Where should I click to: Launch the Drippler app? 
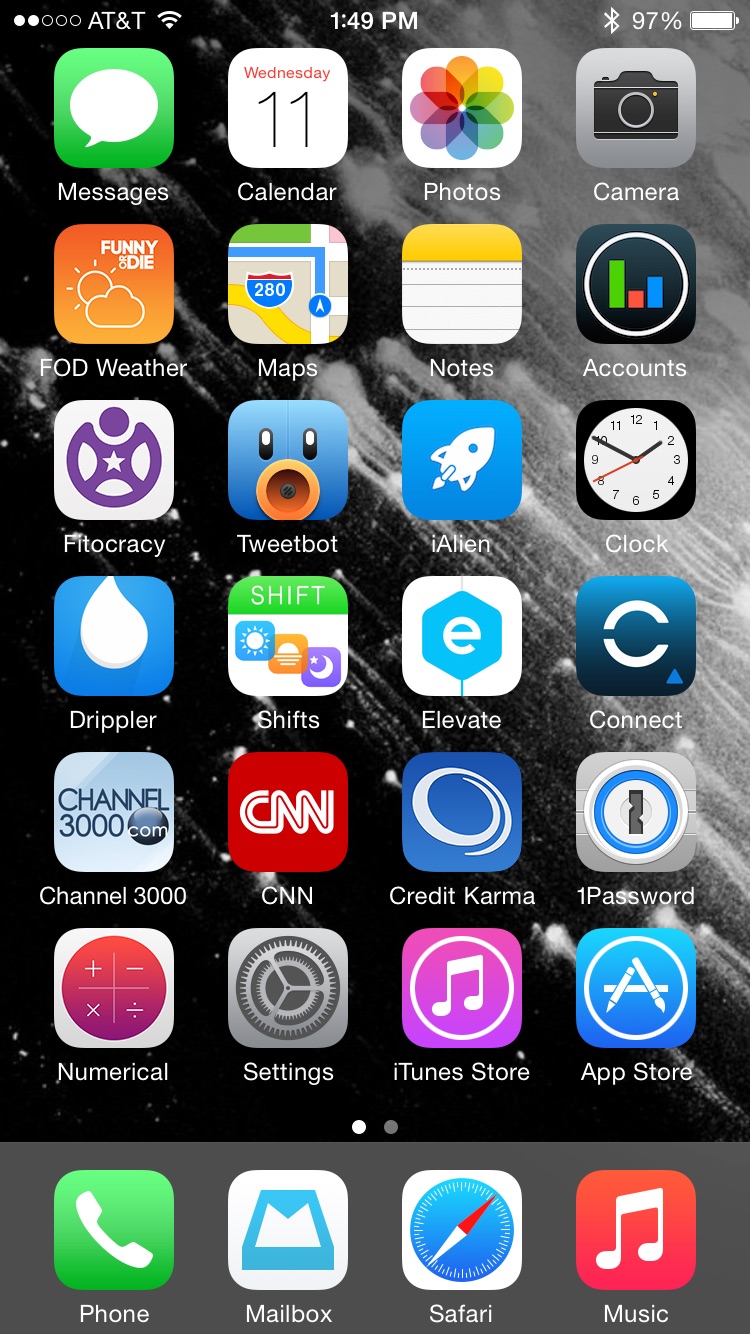tap(114, 636)
